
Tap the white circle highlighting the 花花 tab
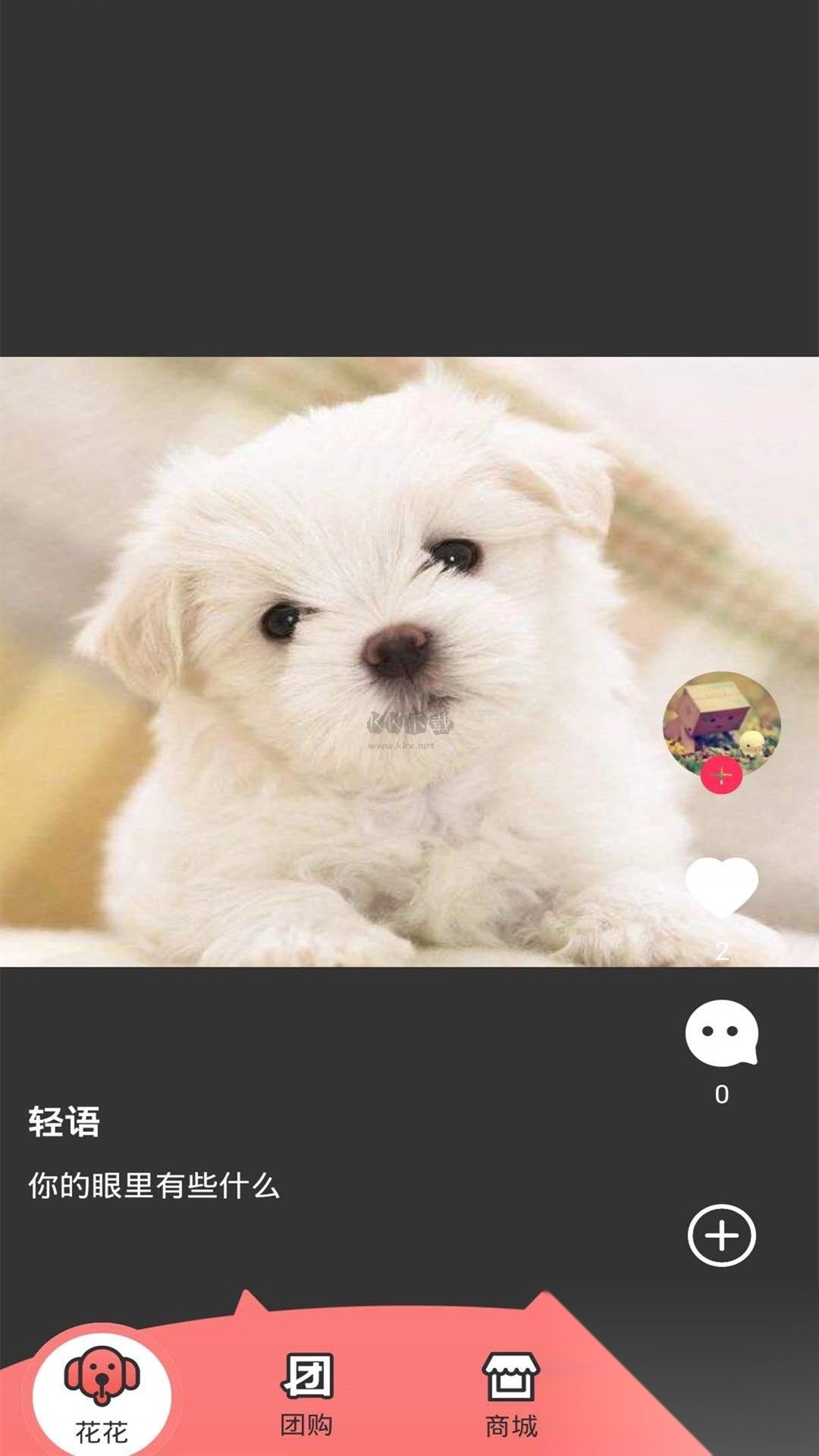(x=104, y=1395)
